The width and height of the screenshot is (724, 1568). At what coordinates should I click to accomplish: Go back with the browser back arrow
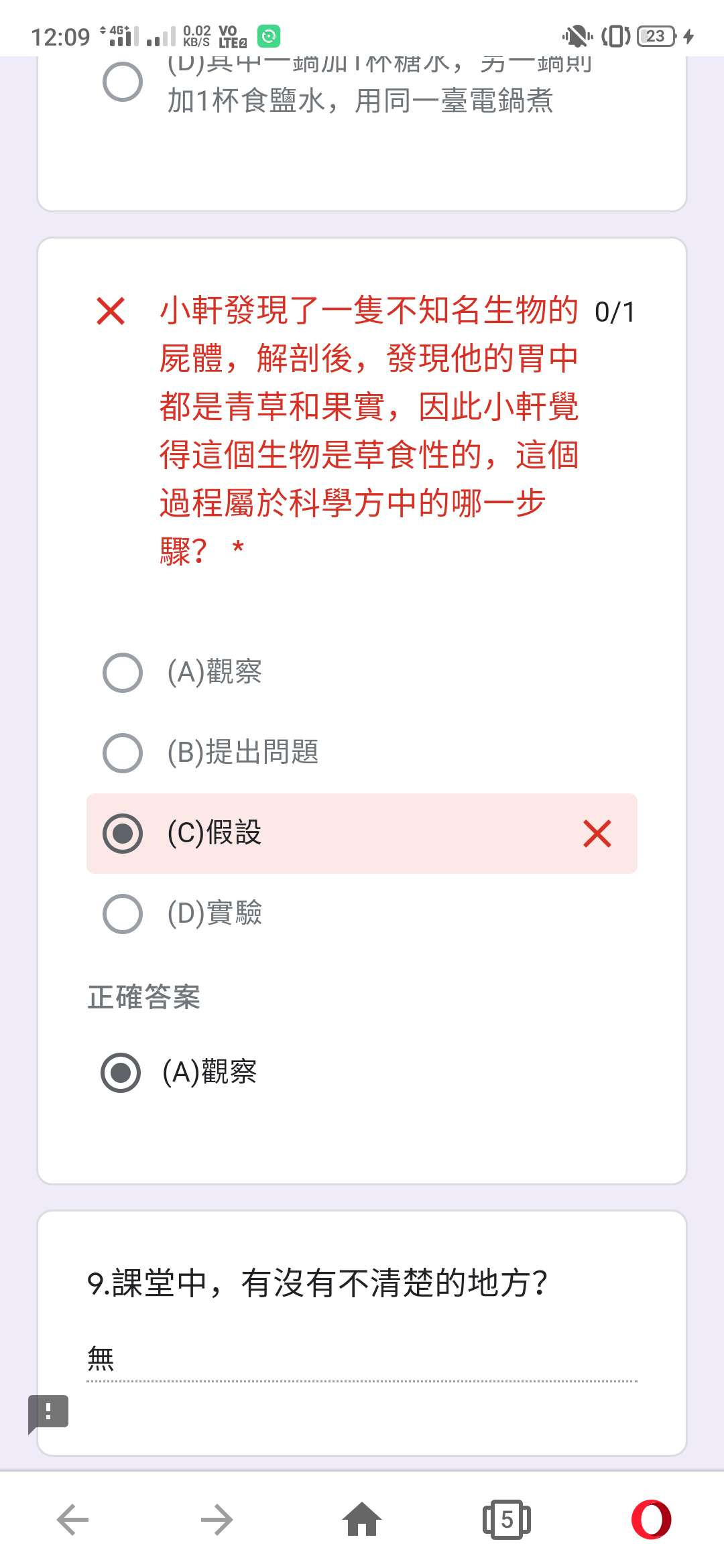point(72,1519)
